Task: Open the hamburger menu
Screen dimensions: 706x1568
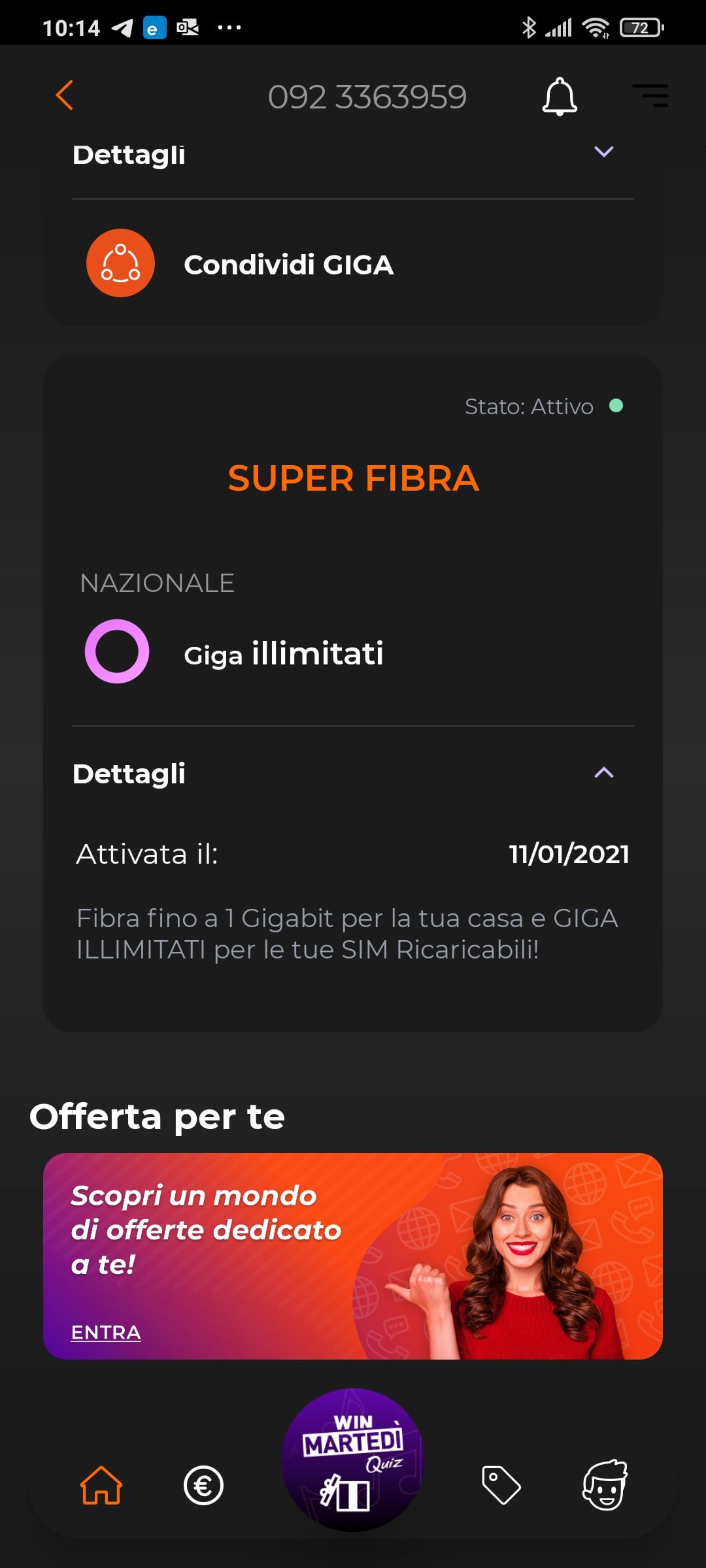Action: 650,96
